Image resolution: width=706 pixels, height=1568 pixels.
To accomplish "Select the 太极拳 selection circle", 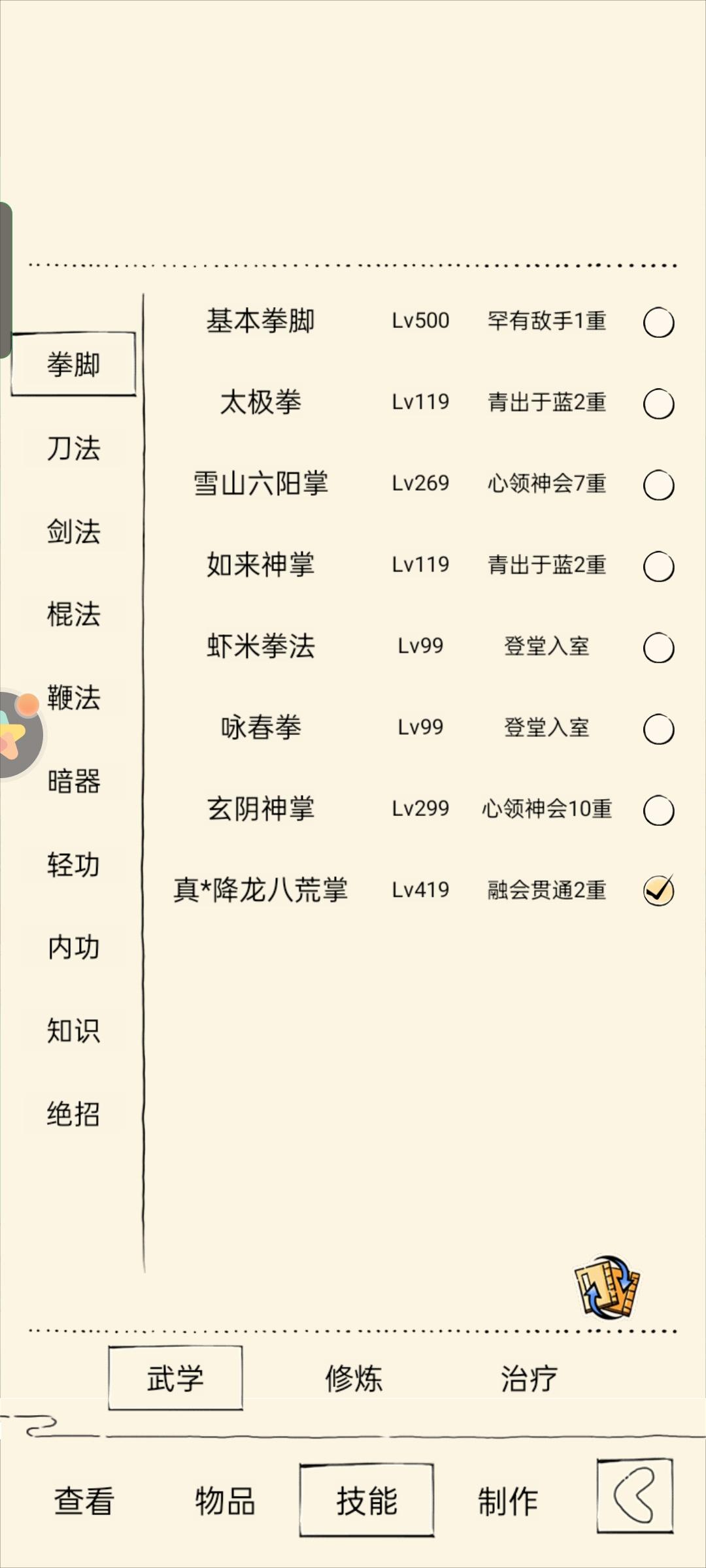I will pos(659,403).
